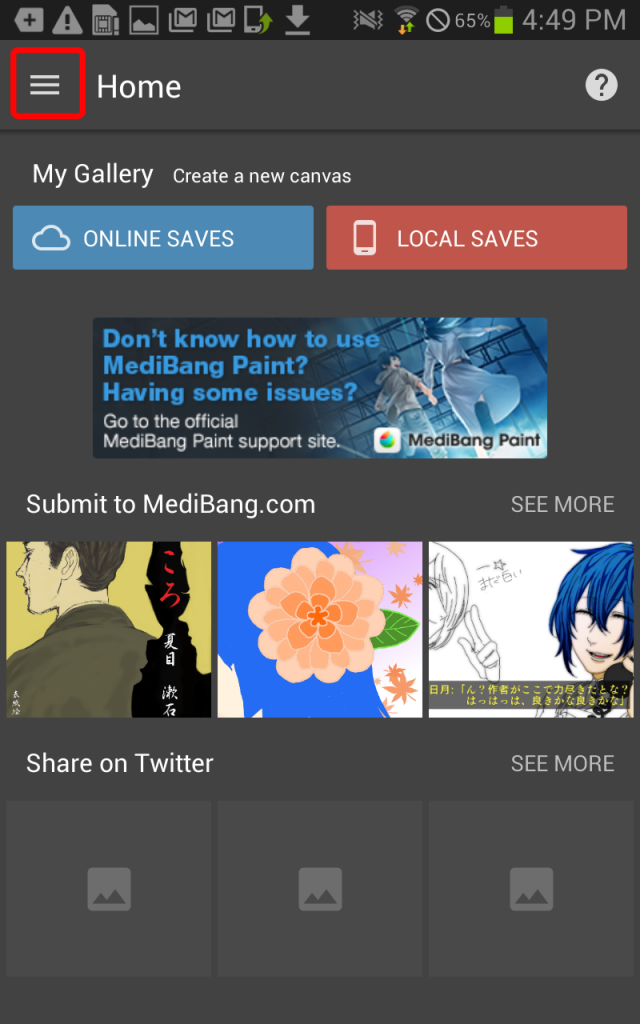The width and height of the screenshot is (640, 1024).
Task: Open the orange flower artwork
Action: [320, 630]
